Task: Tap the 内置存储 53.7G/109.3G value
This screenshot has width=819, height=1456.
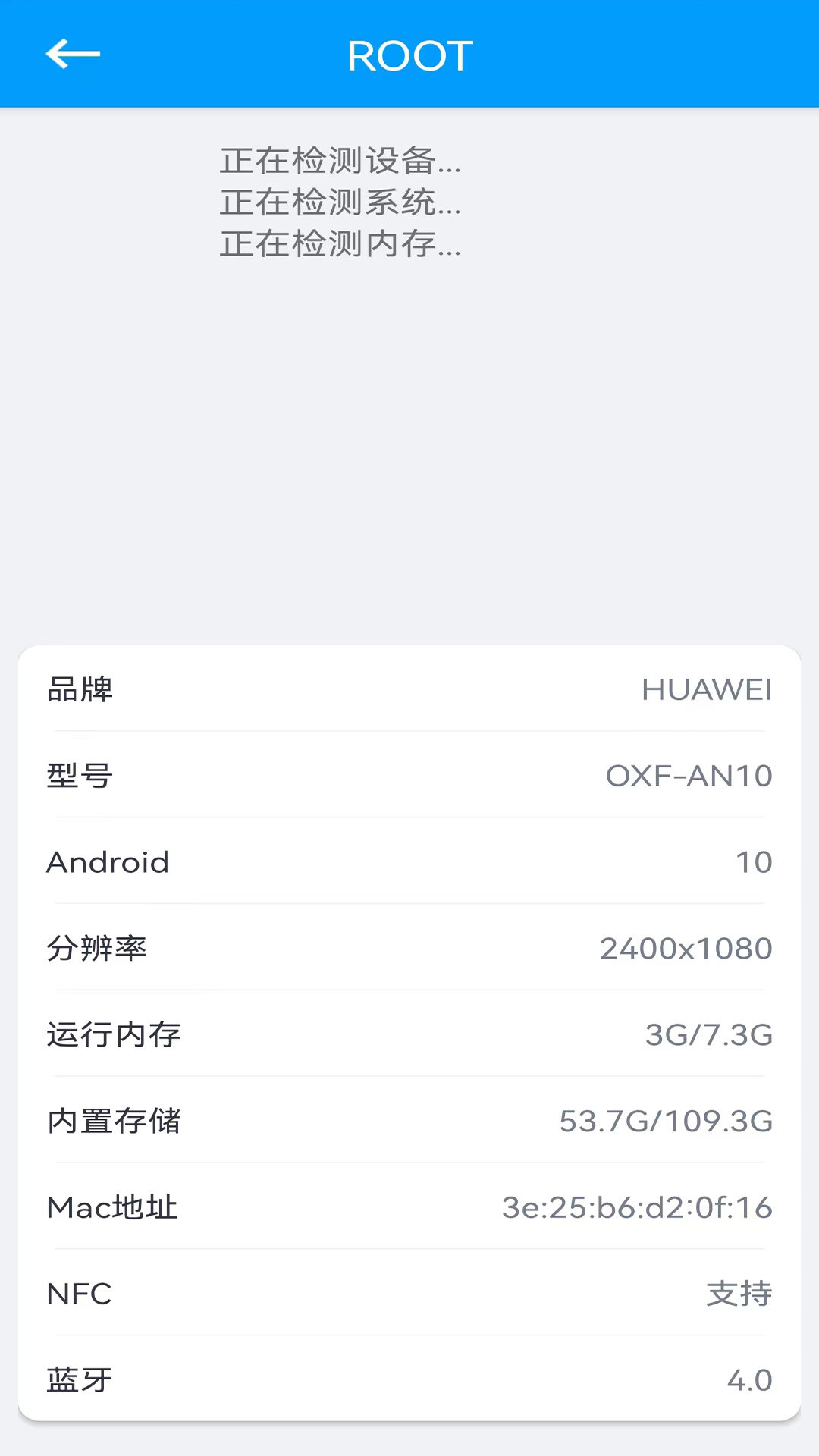Action: tap(665, 1119)
